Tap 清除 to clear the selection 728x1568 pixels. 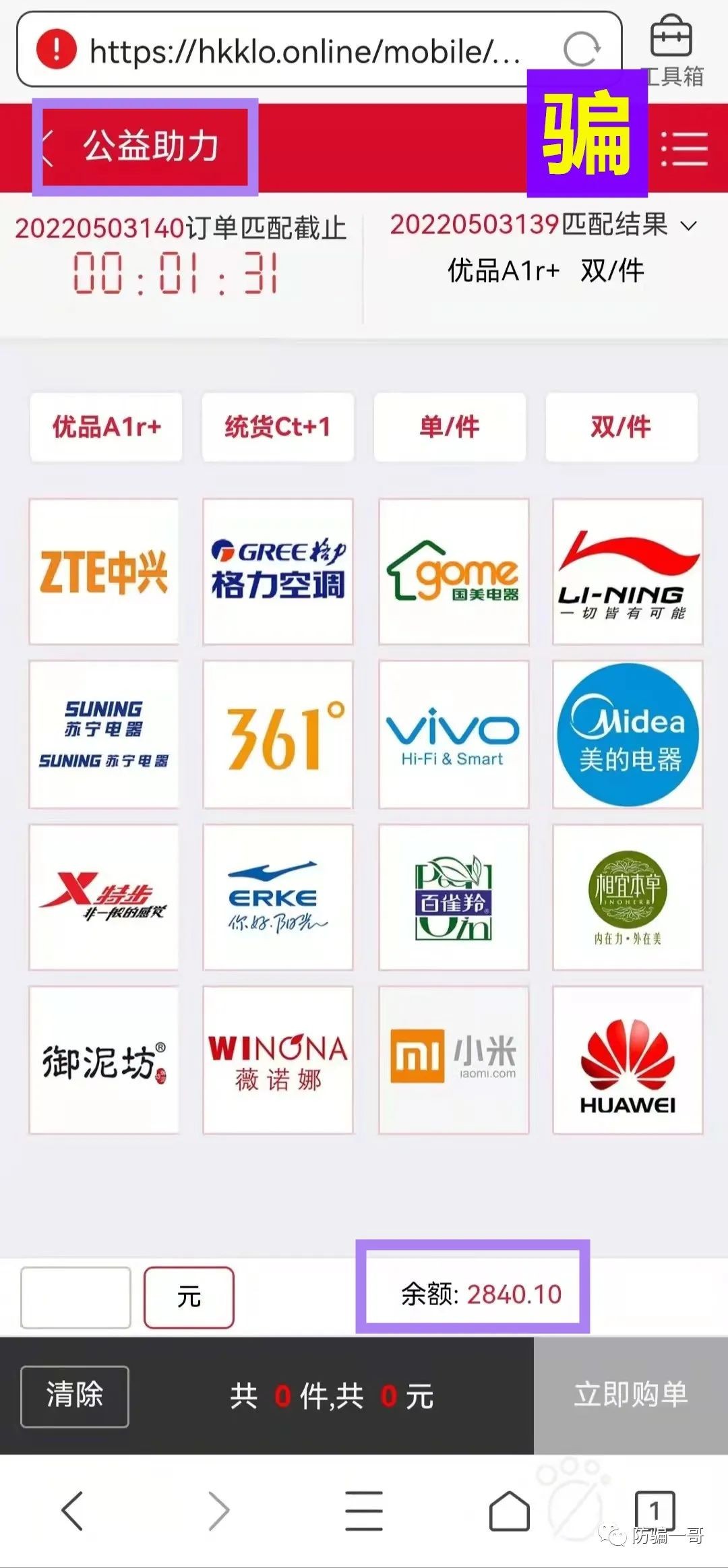click(x=74, y=1396)
